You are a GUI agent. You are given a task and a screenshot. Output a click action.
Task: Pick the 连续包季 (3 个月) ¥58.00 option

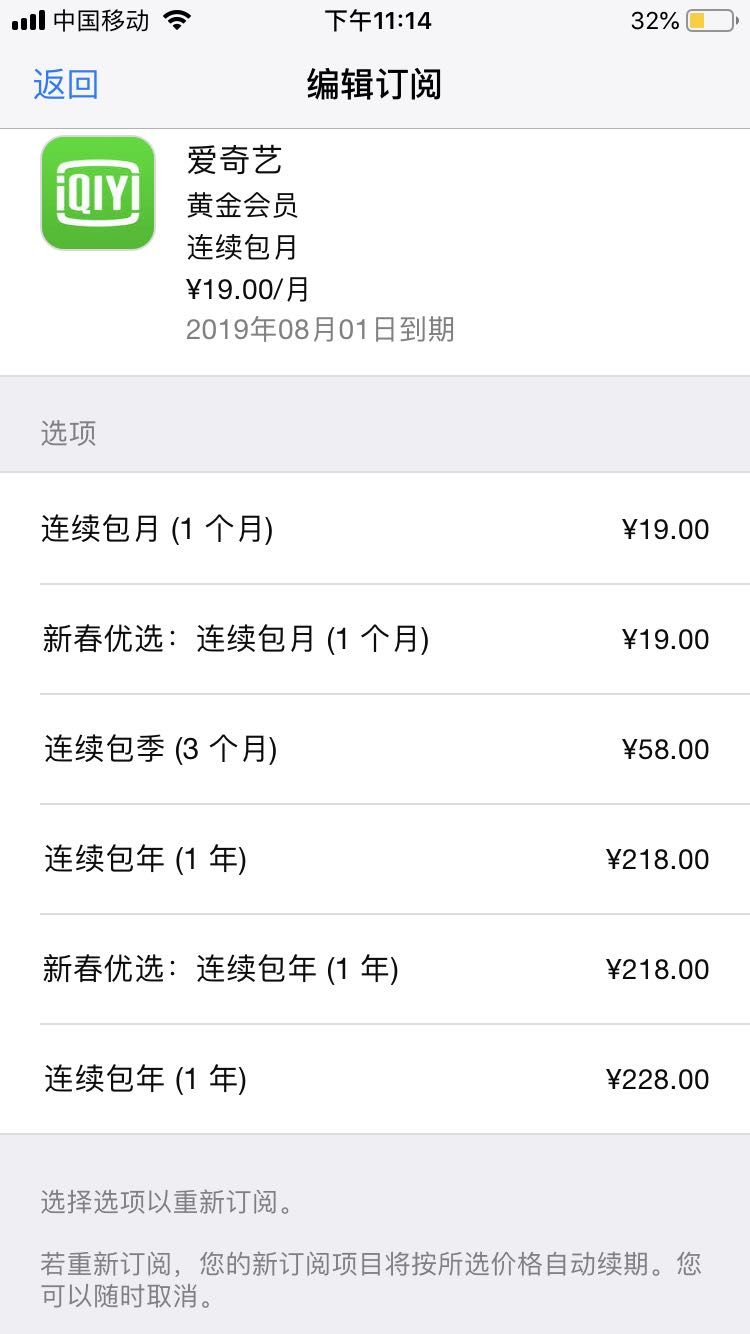click(375, 749)
